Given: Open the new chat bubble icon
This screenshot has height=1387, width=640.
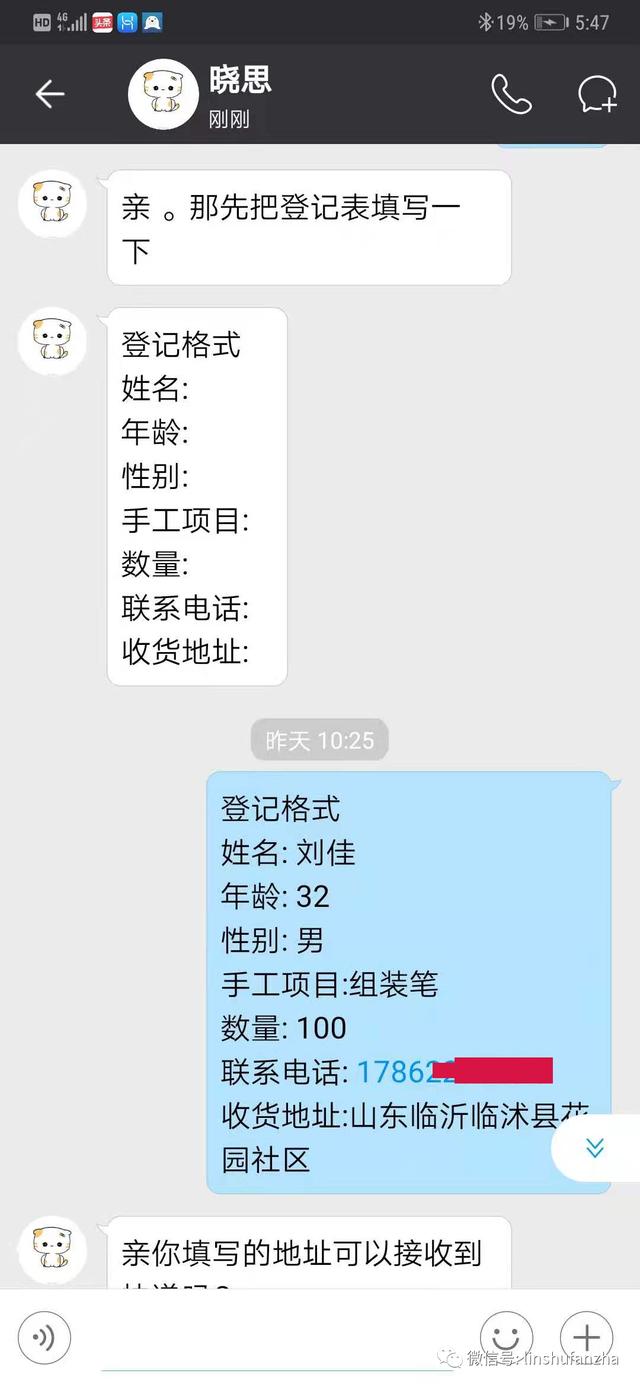Looking at the screenshot, I should [597, 94].
